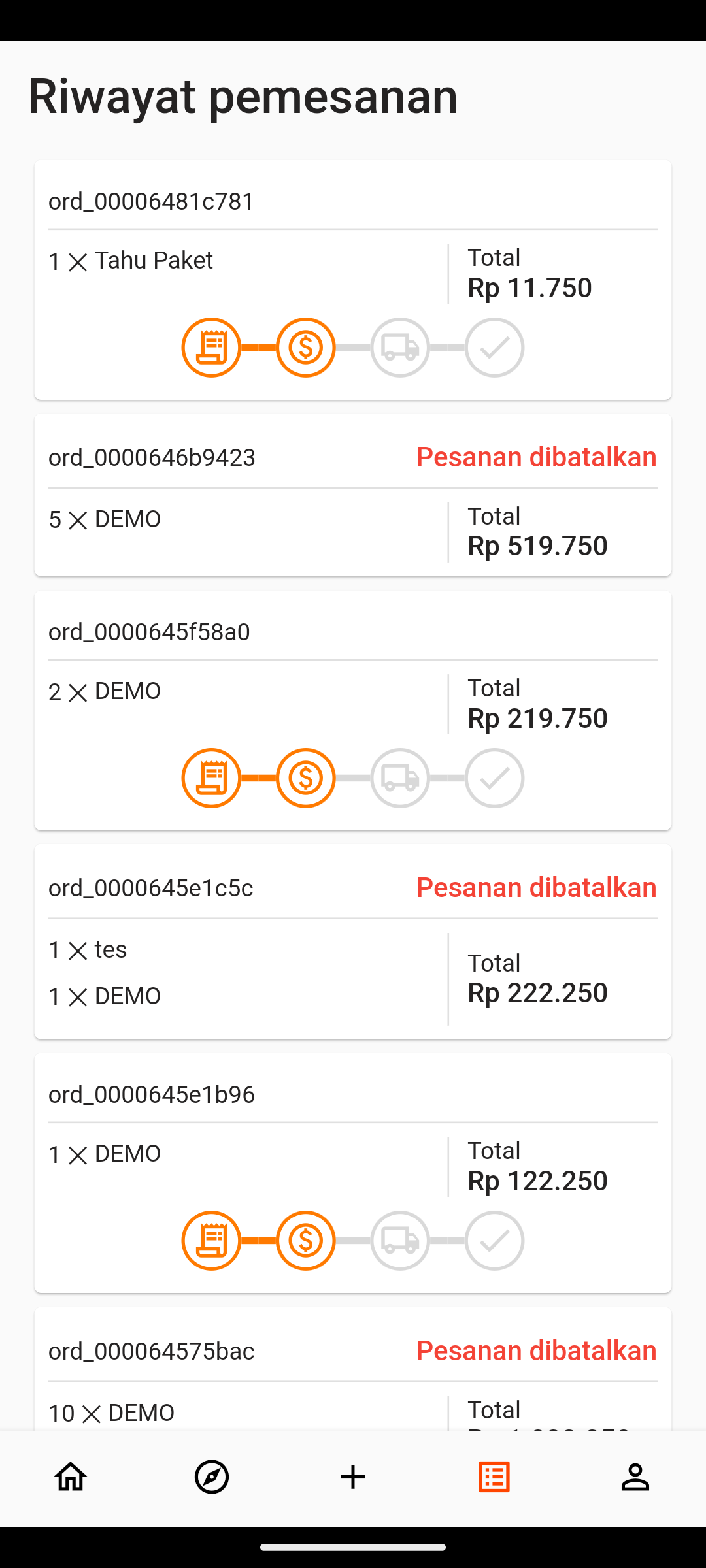Screen dimensions: 706x1568
Task: Select the order history tab
Action: [494, 1477]
